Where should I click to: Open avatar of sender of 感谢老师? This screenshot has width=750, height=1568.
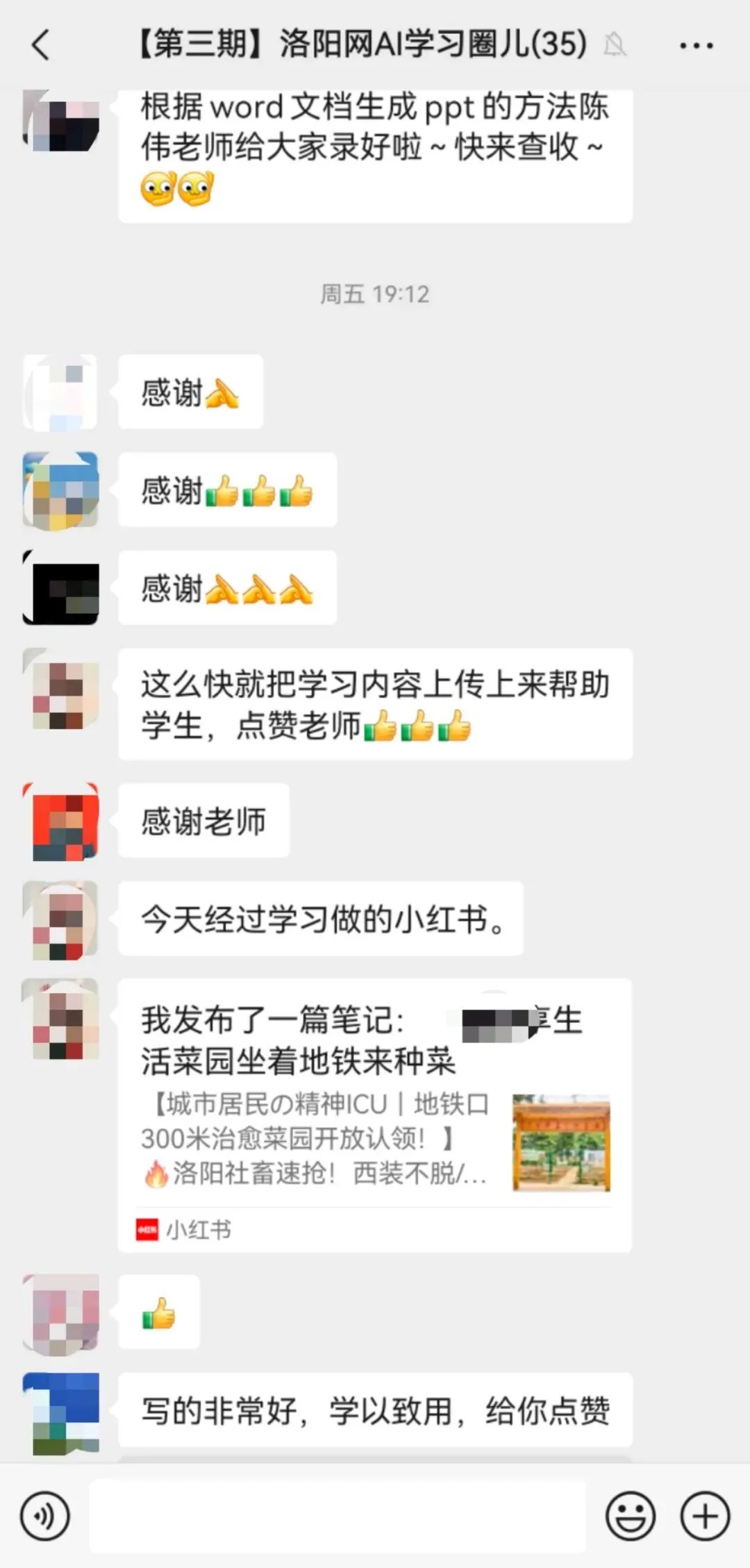61,821
